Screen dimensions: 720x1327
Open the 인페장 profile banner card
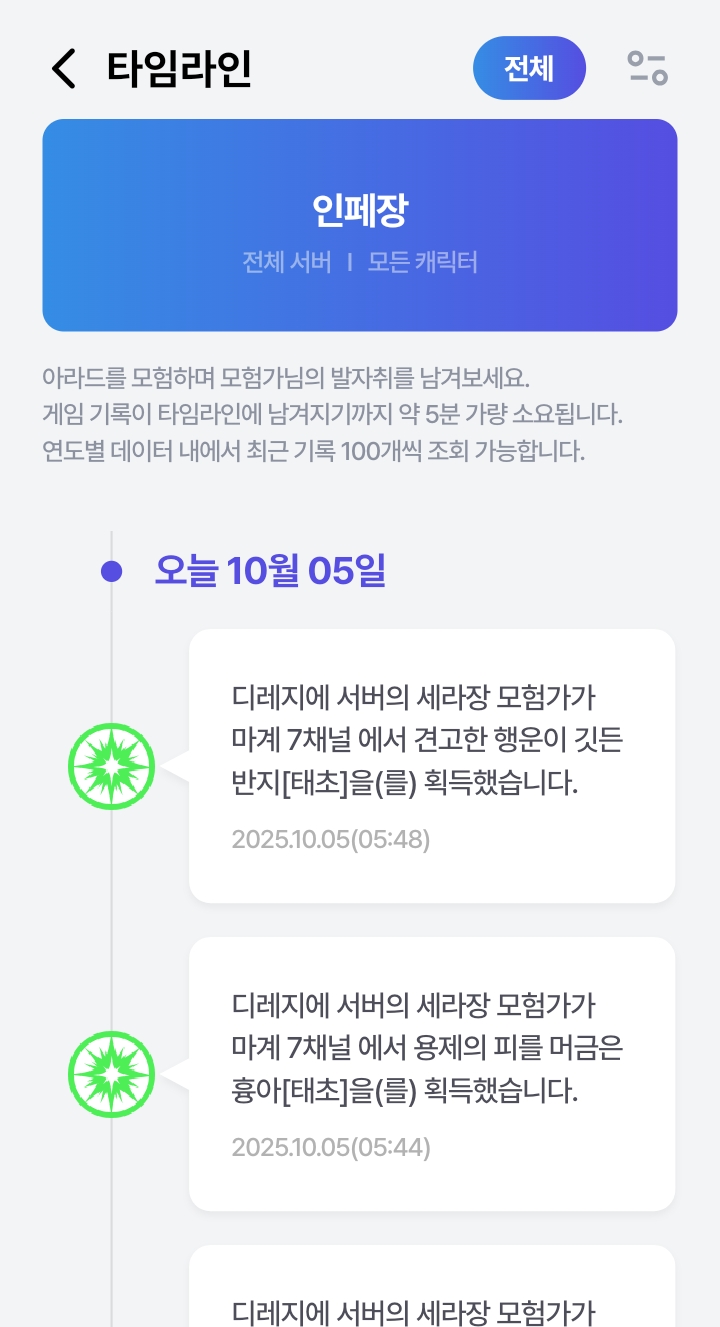pyautogui.click(x=360, y=225)
